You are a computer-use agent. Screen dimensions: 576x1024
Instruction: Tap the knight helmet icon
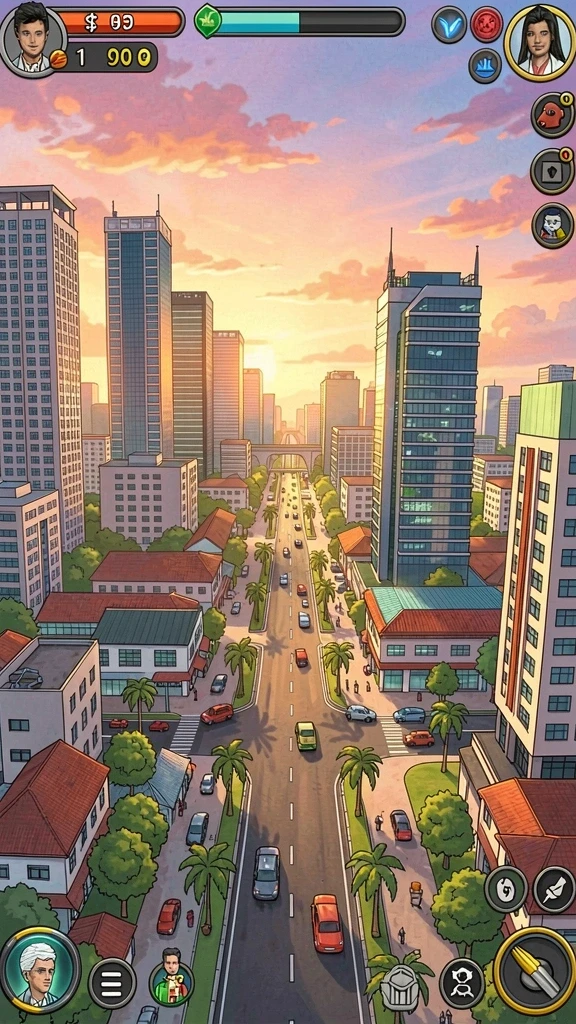pyautogui.click(x=400, y=988)
